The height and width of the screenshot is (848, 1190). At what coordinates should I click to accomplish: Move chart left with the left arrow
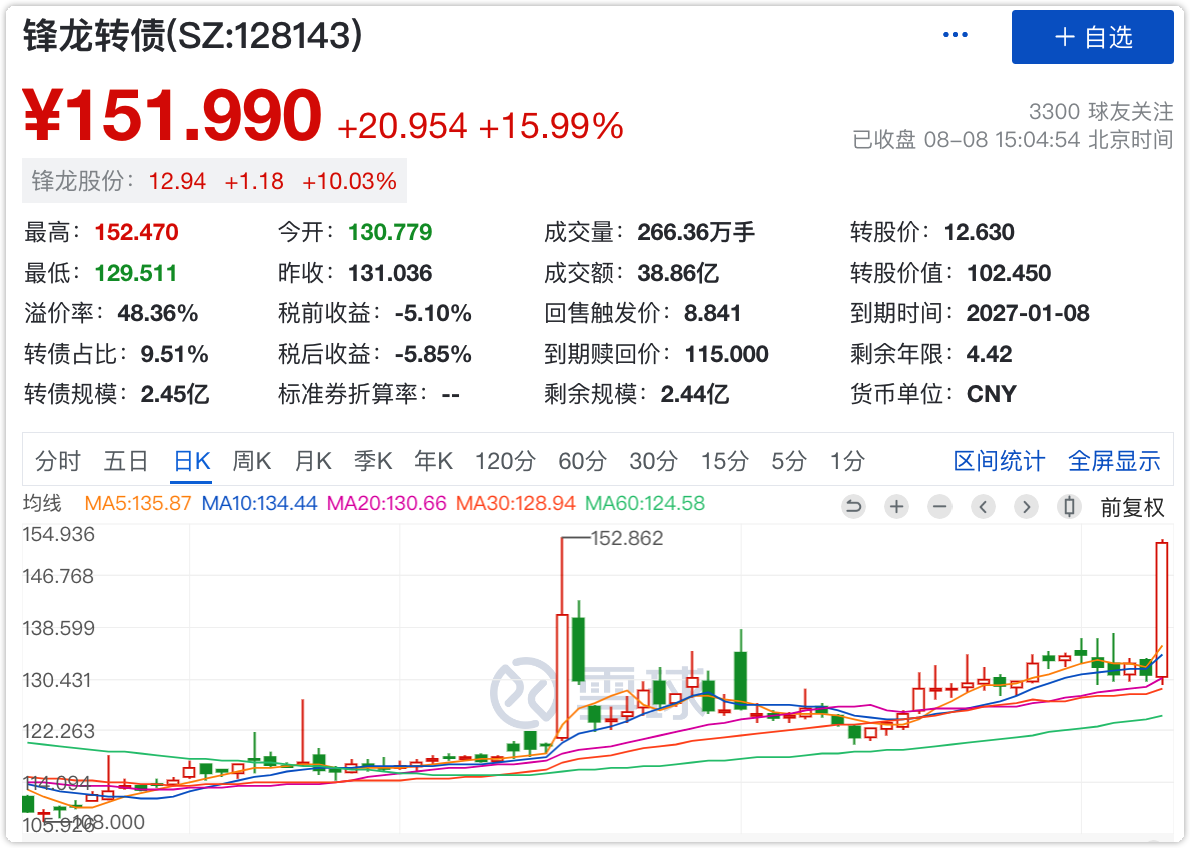click(x=983, y=507)
